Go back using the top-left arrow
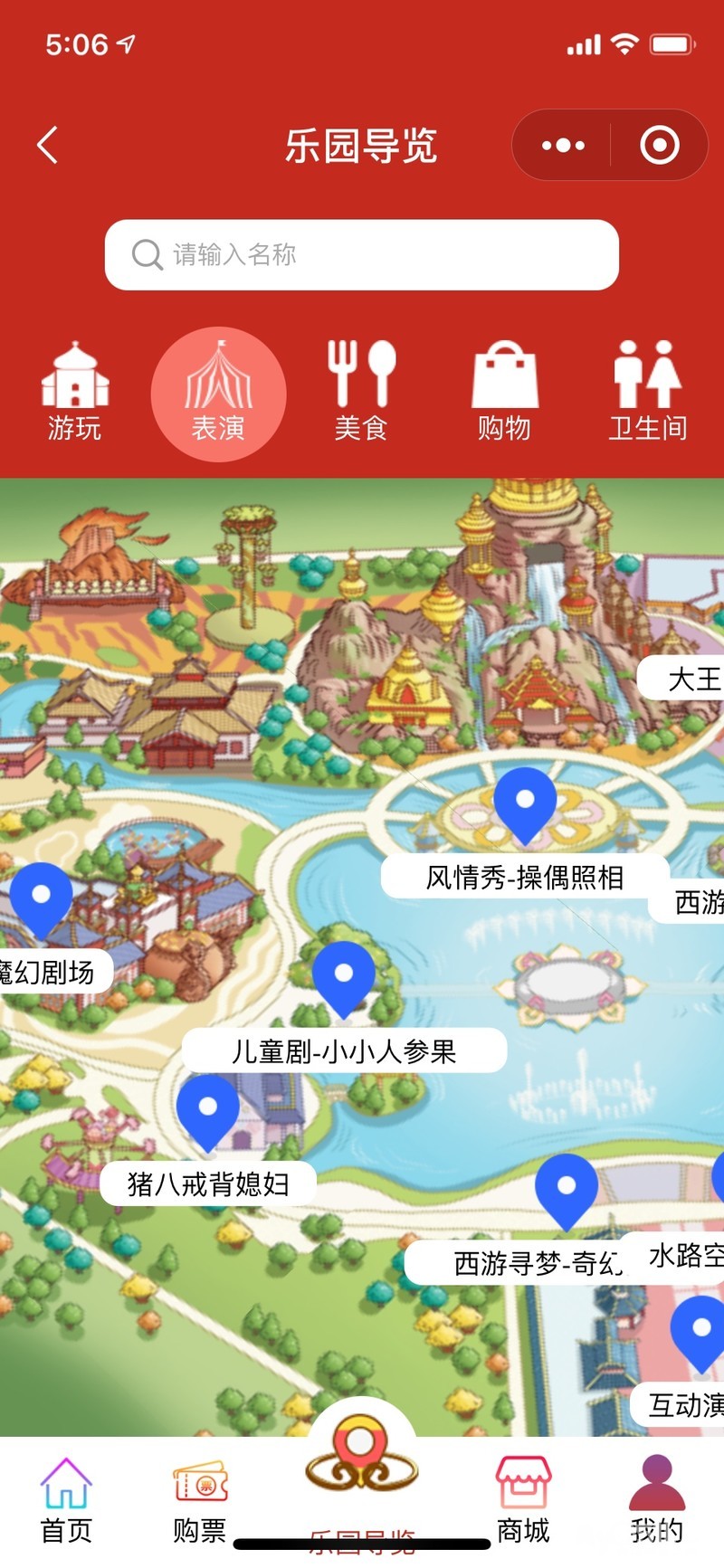 pos(48,145)
